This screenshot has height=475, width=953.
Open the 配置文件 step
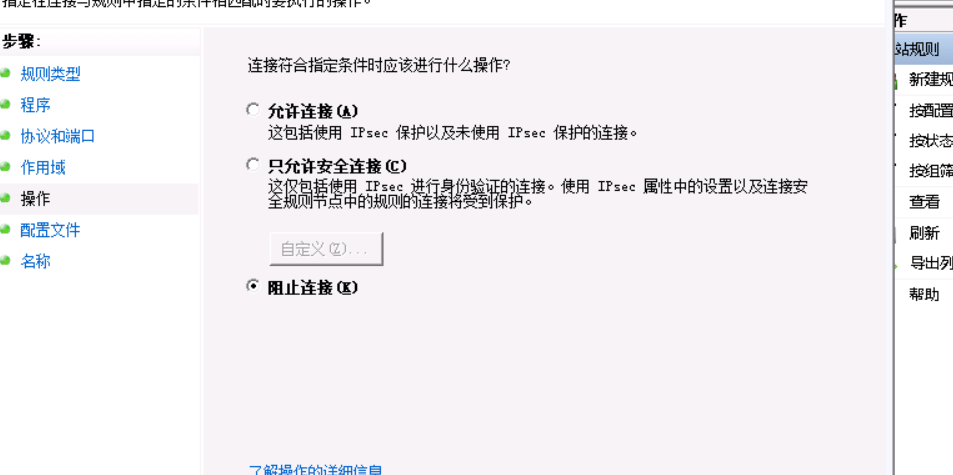(x=50, y=230)
